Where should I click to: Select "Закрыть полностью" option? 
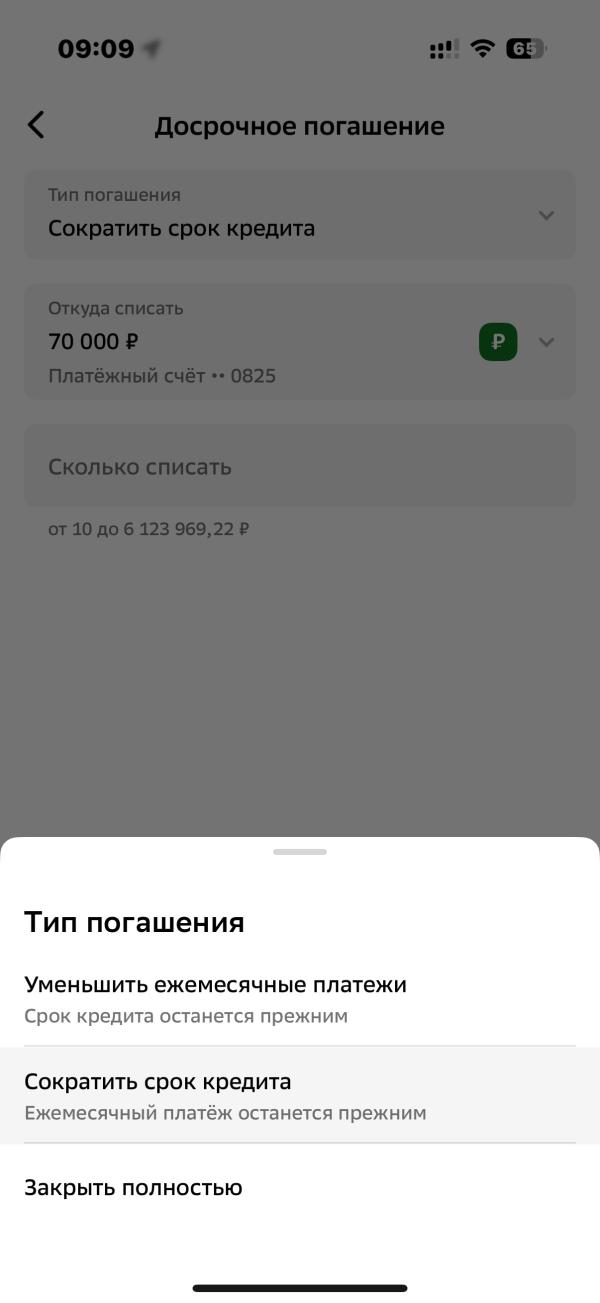pos(300,1188)
